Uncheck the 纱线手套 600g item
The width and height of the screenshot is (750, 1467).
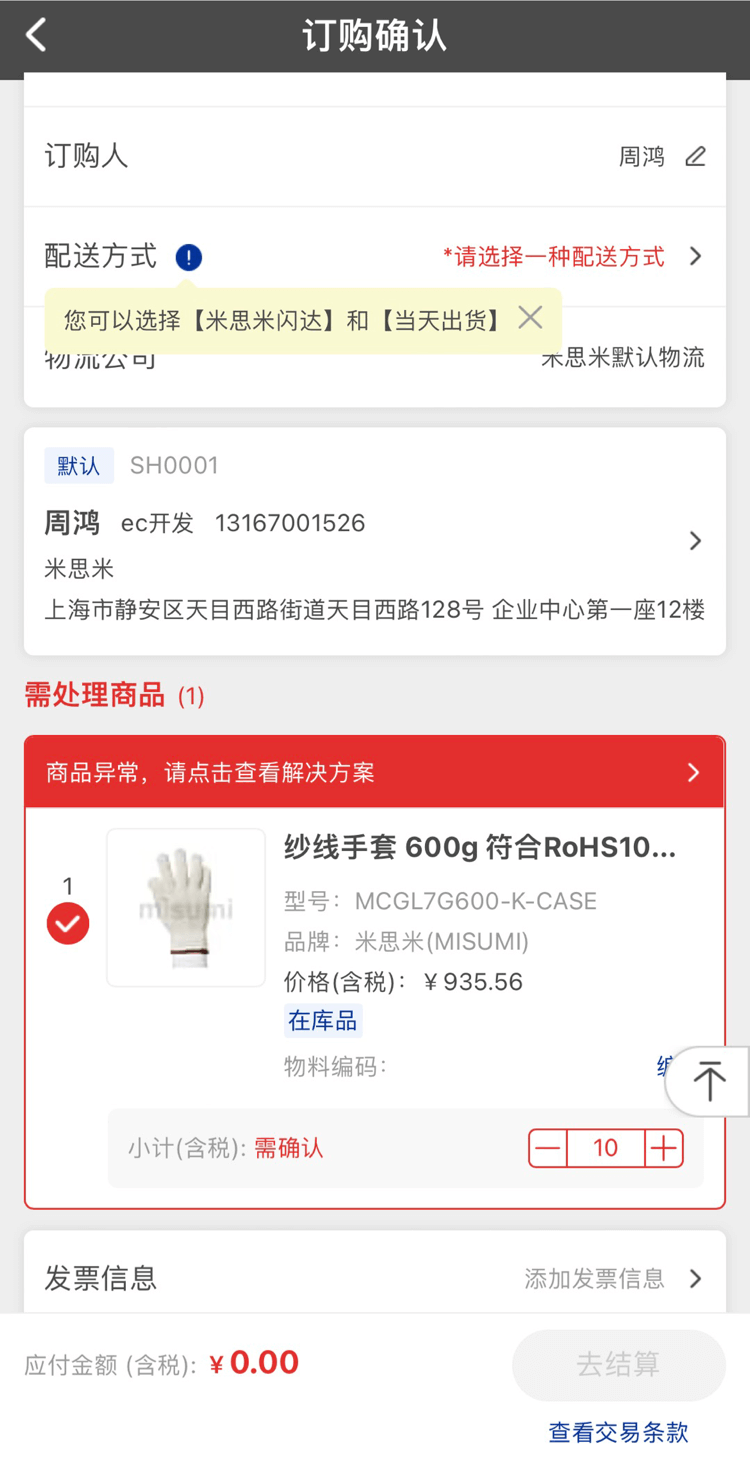[x=68, y=924]
